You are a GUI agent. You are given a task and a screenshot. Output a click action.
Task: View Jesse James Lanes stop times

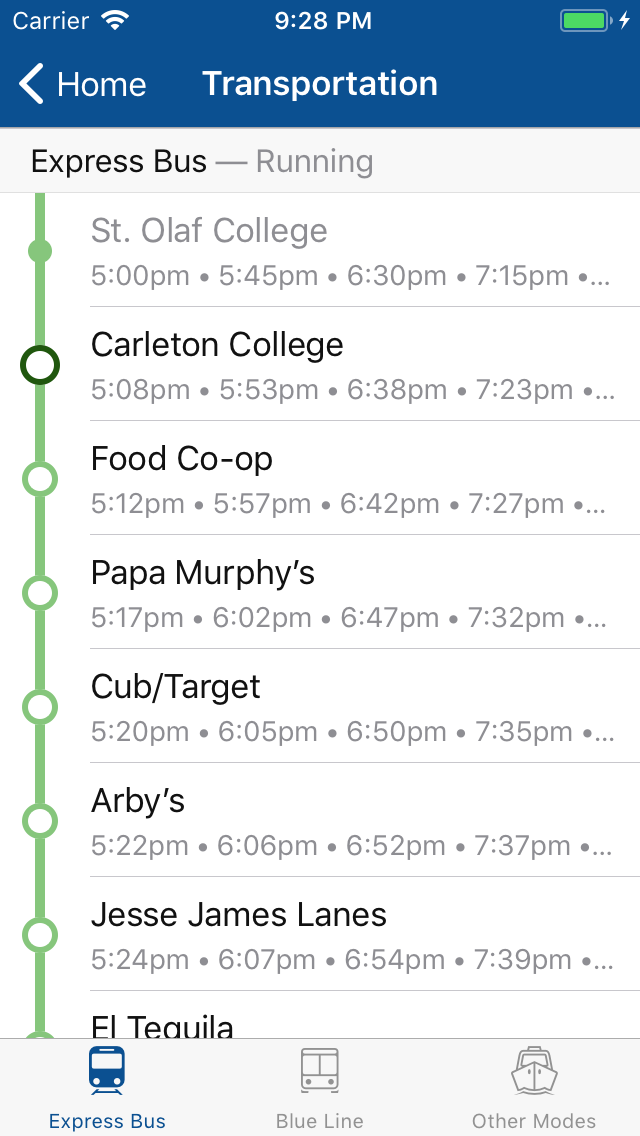pos(320,934)
